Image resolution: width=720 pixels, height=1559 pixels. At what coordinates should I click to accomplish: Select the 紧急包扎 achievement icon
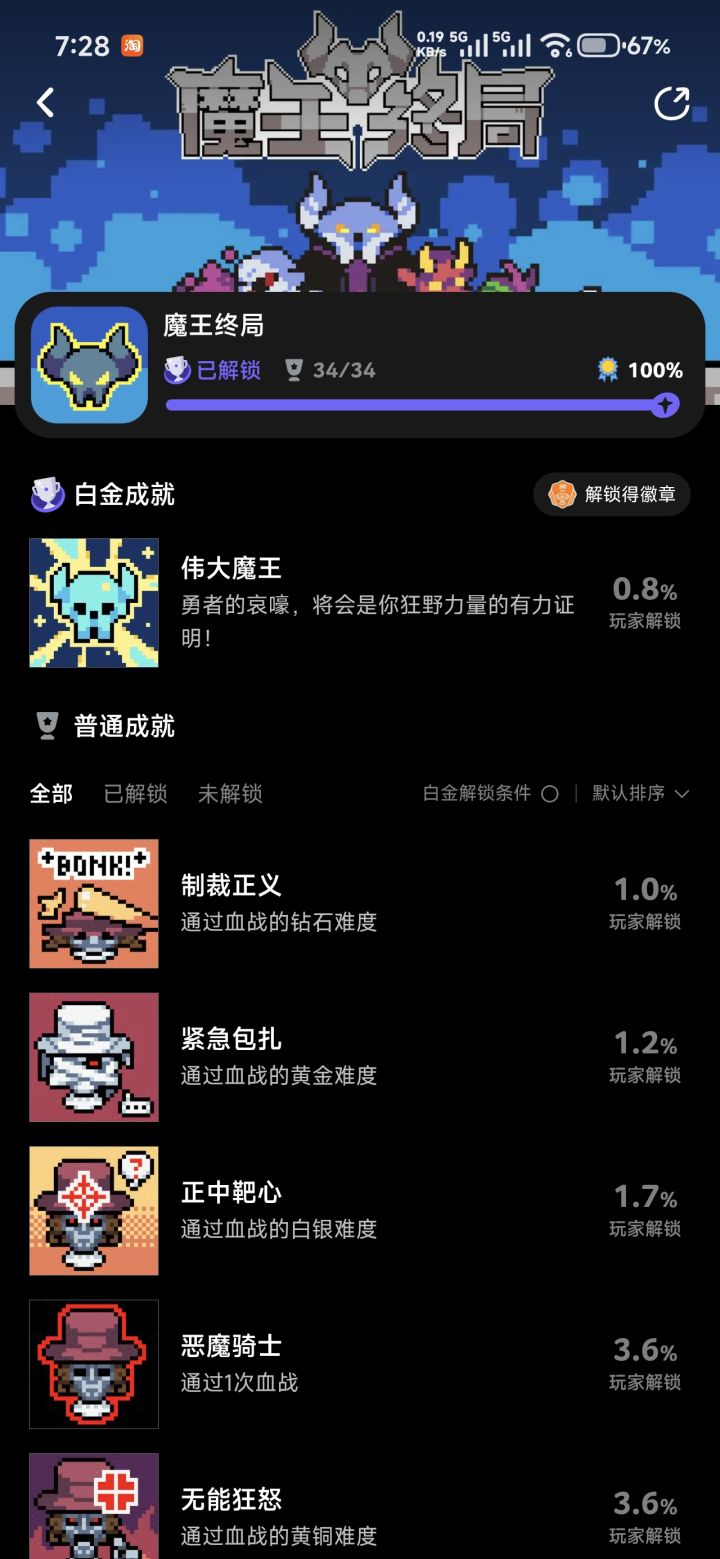coord(93,1056)
